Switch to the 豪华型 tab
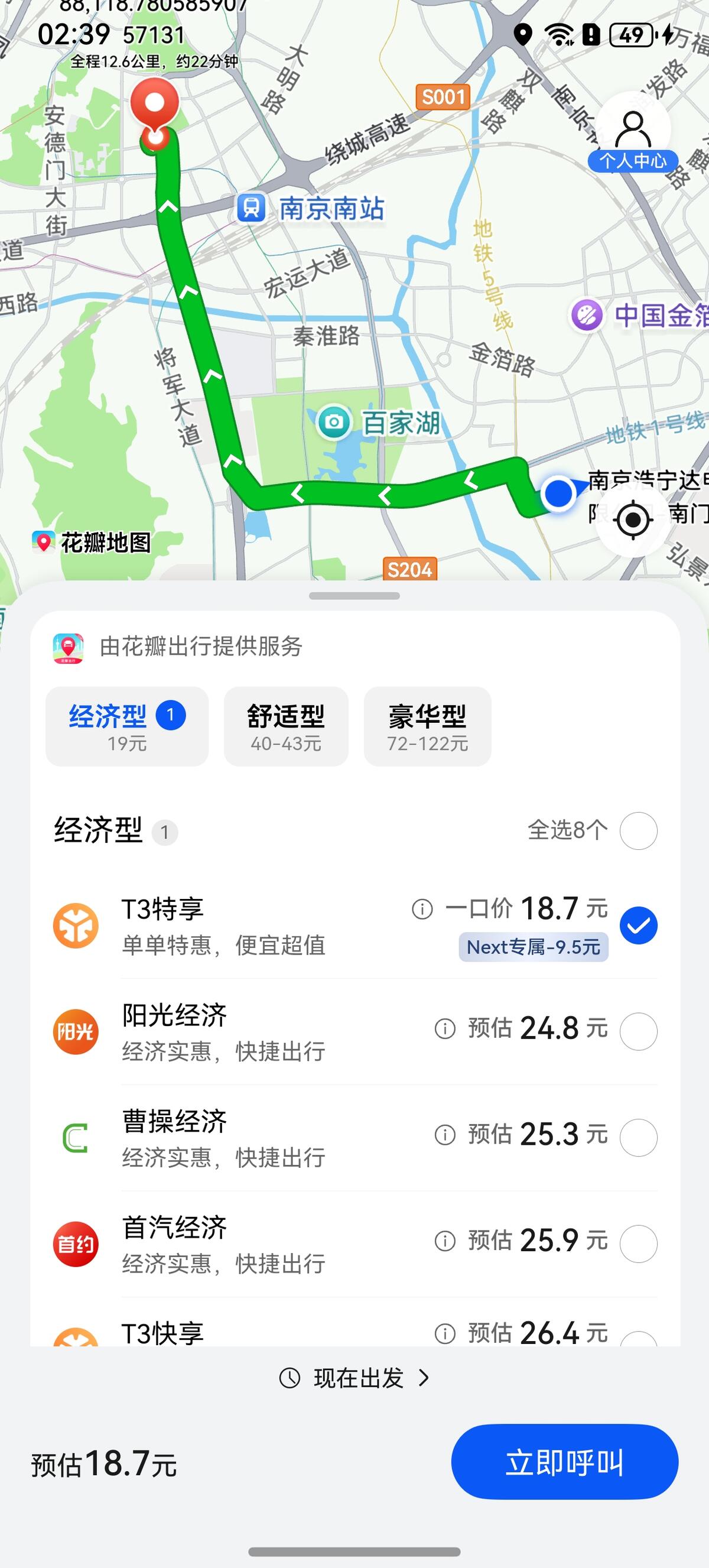Screen dimensions: 709x1568 click(427, 726)
